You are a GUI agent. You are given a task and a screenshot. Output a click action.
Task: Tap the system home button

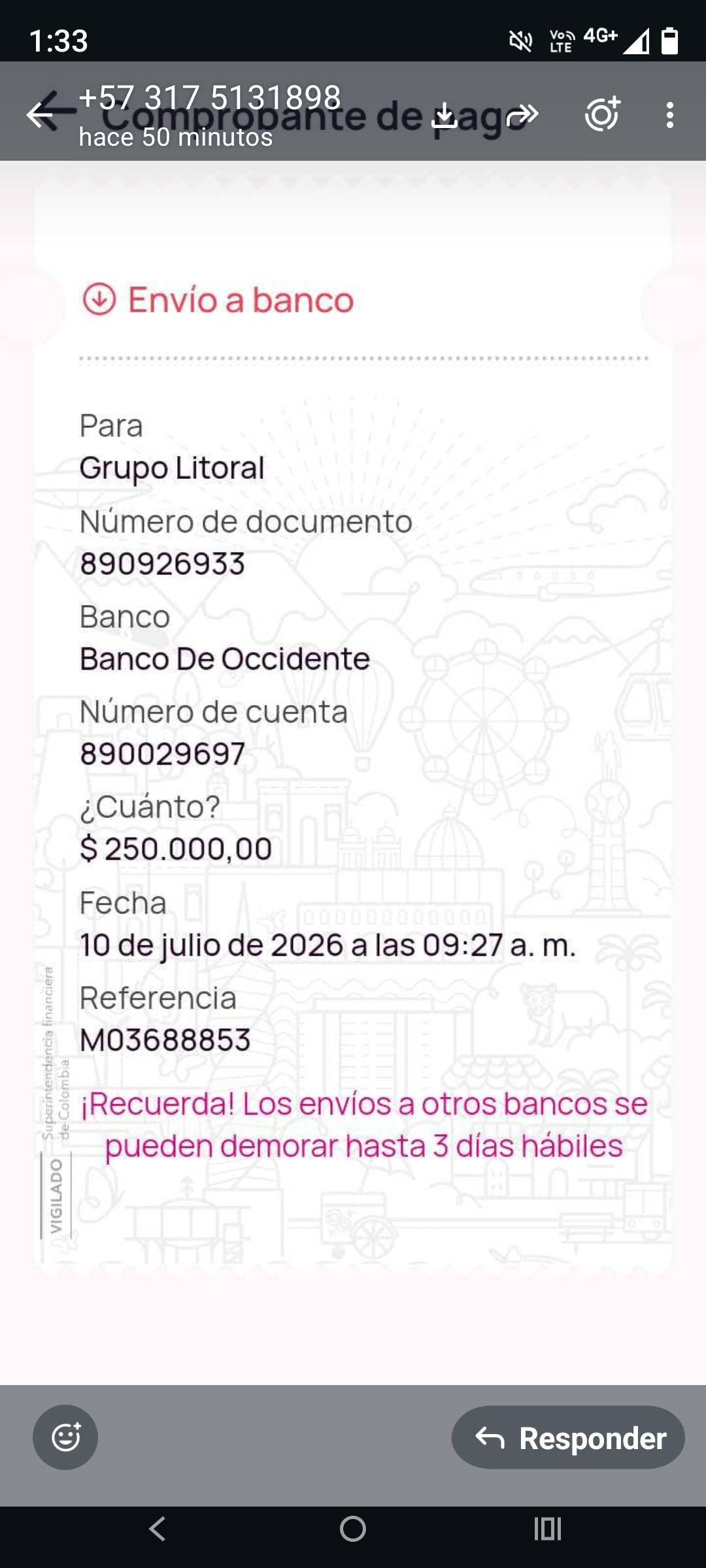[x=353, y=1529]
